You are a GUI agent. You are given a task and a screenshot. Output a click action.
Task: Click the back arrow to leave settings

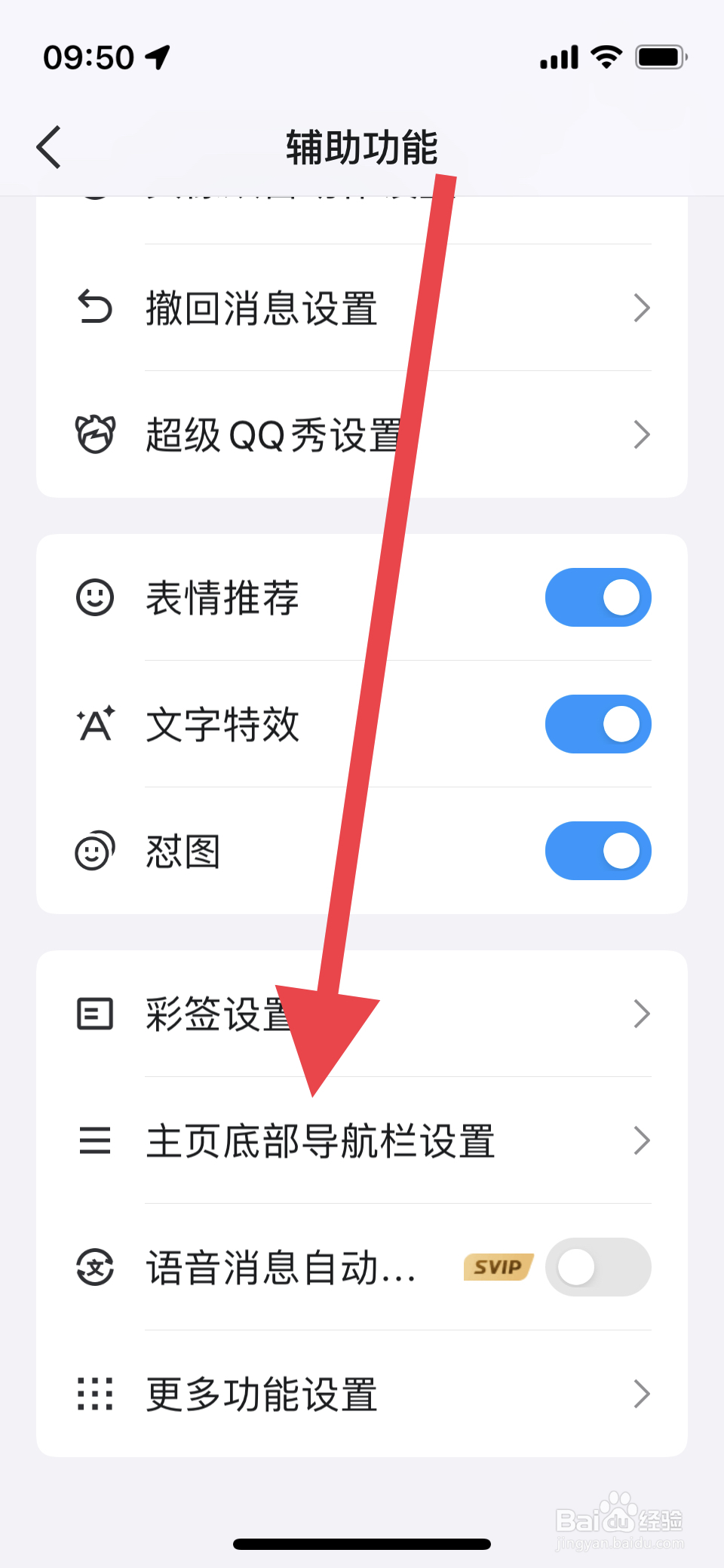pyautogui.click(x=48, y=147)
